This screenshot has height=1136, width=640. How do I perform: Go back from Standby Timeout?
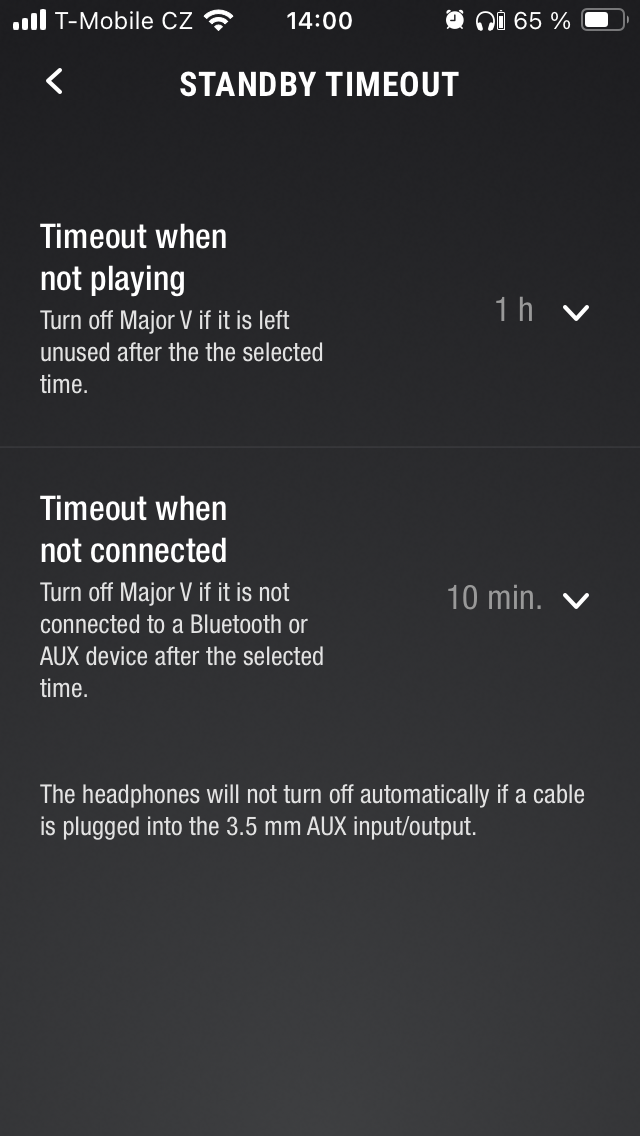[x=55, y=82]
